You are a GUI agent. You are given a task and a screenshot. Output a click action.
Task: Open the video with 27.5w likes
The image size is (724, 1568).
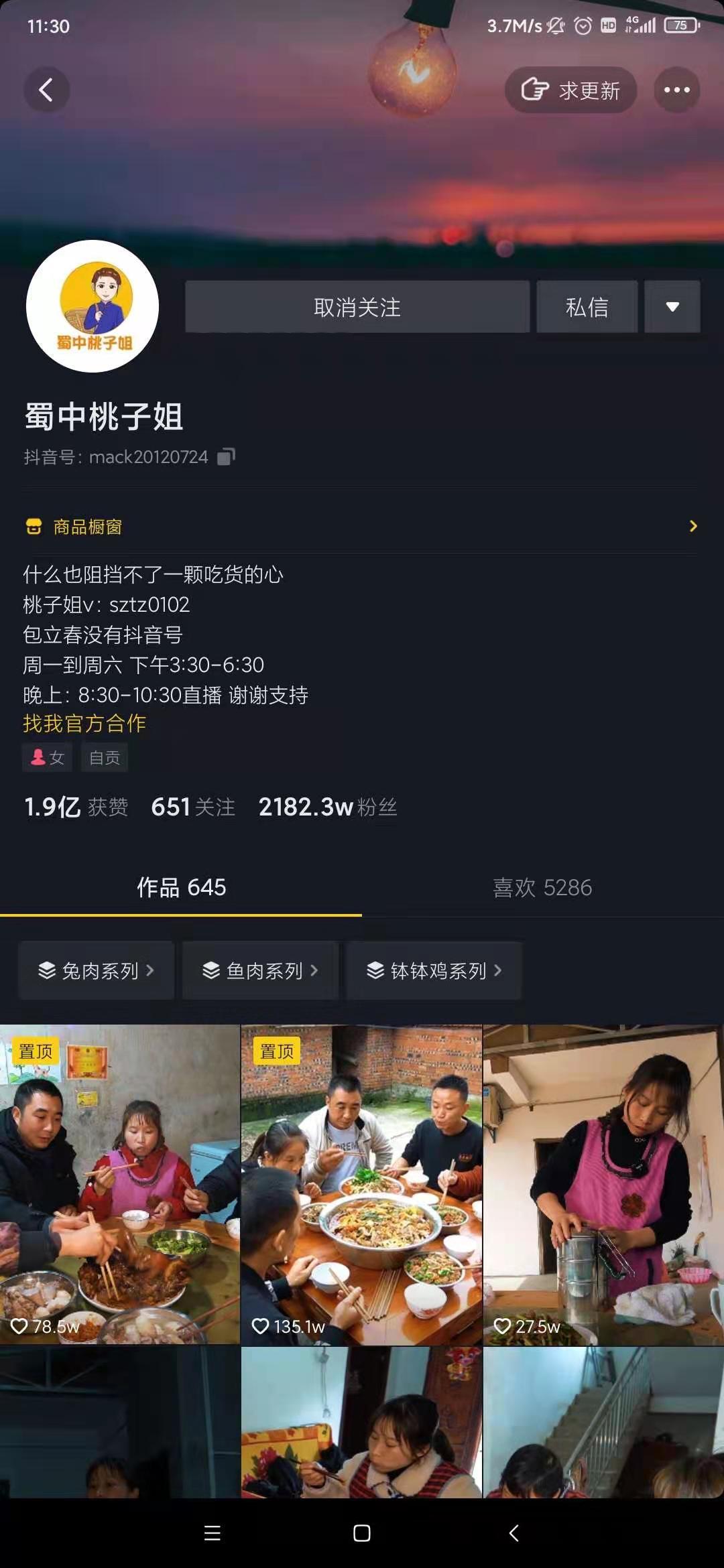click(603, 1183)
